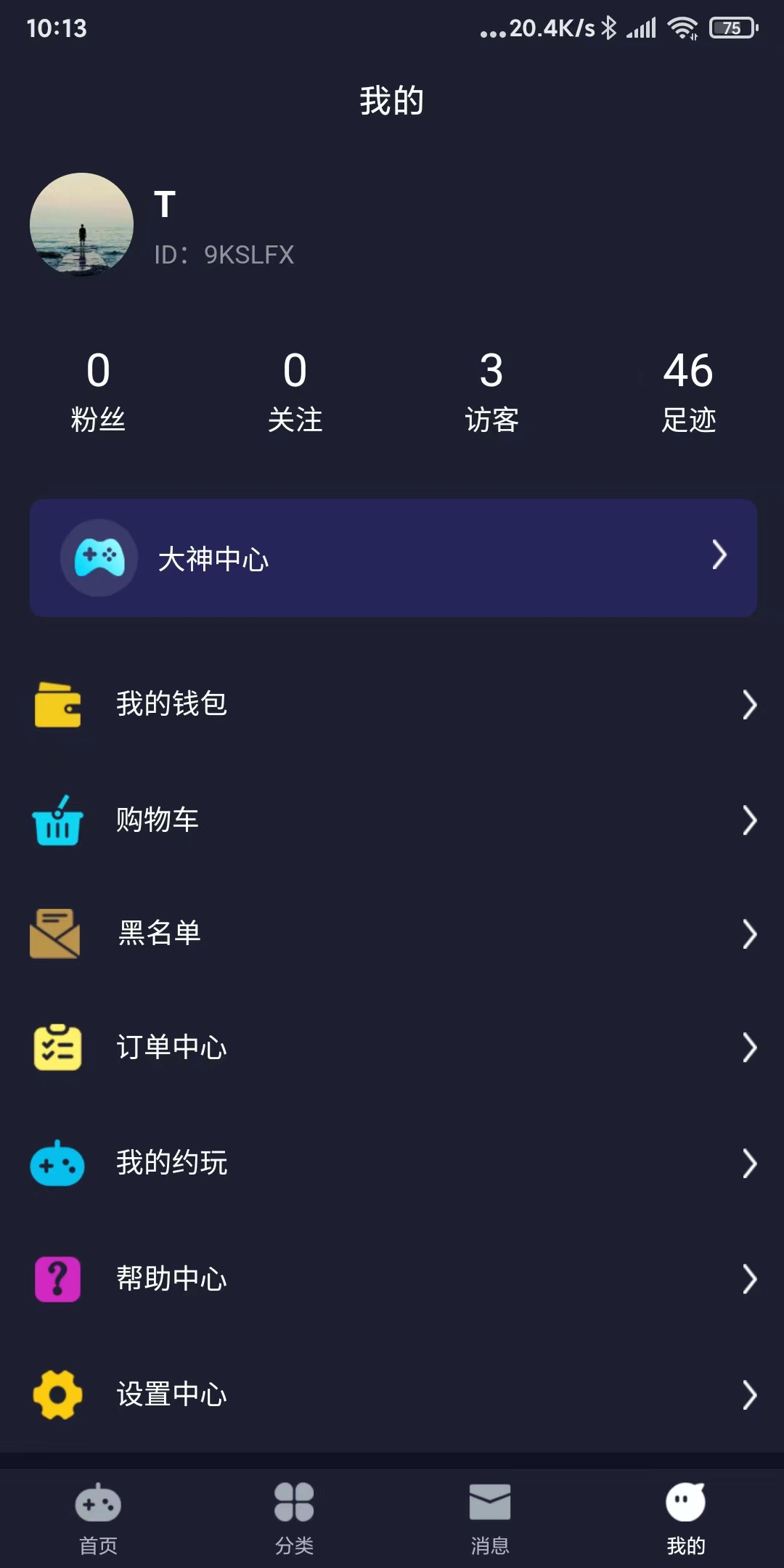784x1568 pixels.
Task: View 我的约玩 row
Action: (392, 1163)
